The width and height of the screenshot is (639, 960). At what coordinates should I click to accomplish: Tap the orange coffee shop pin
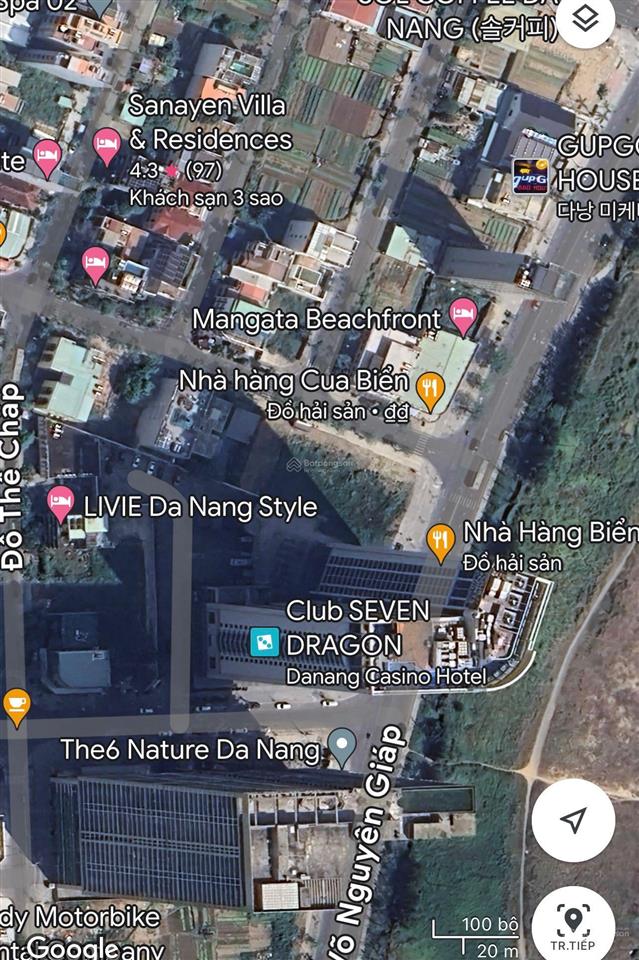point(16,706)
